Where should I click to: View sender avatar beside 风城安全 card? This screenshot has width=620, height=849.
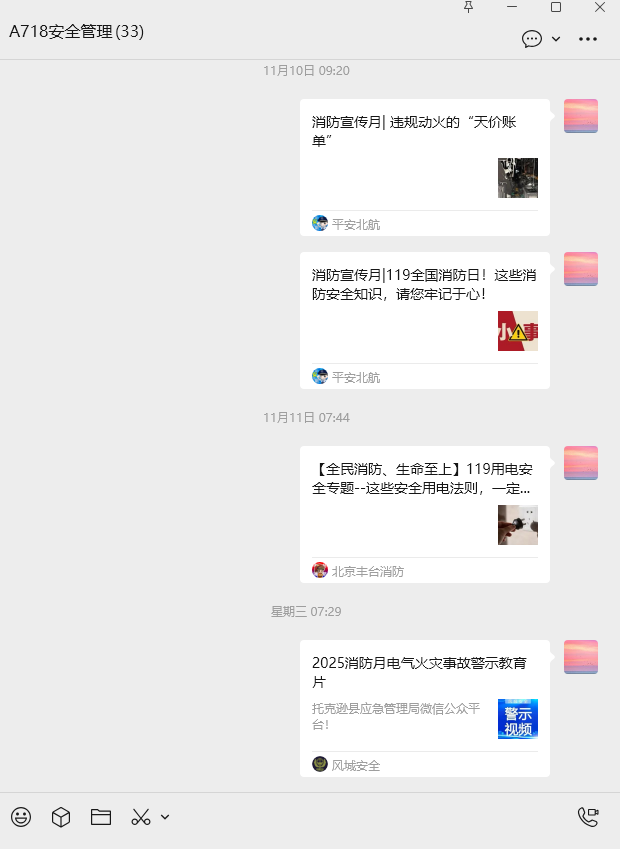pos(581,657)
